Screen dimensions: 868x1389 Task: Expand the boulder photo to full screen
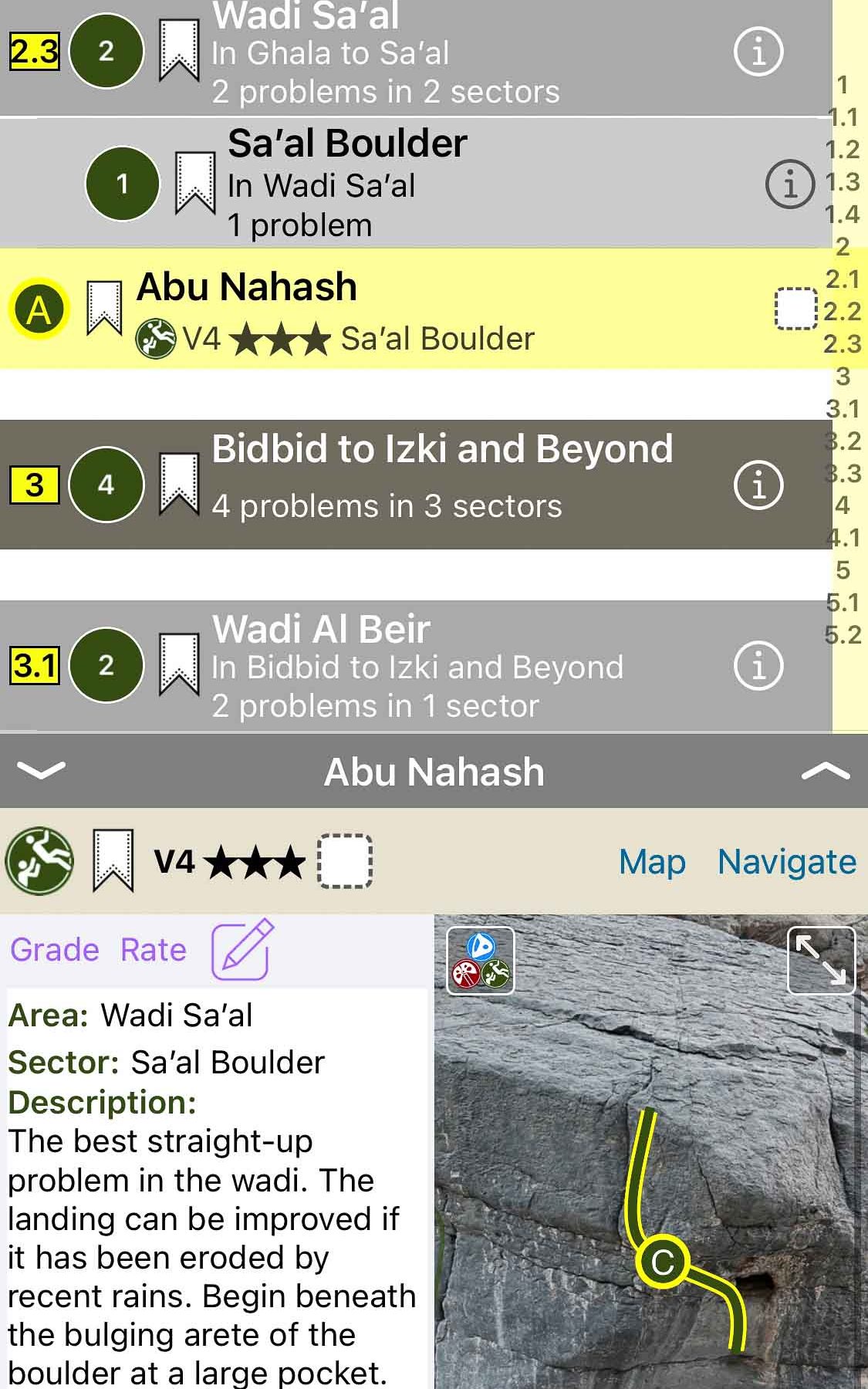(x=821, y=960)
